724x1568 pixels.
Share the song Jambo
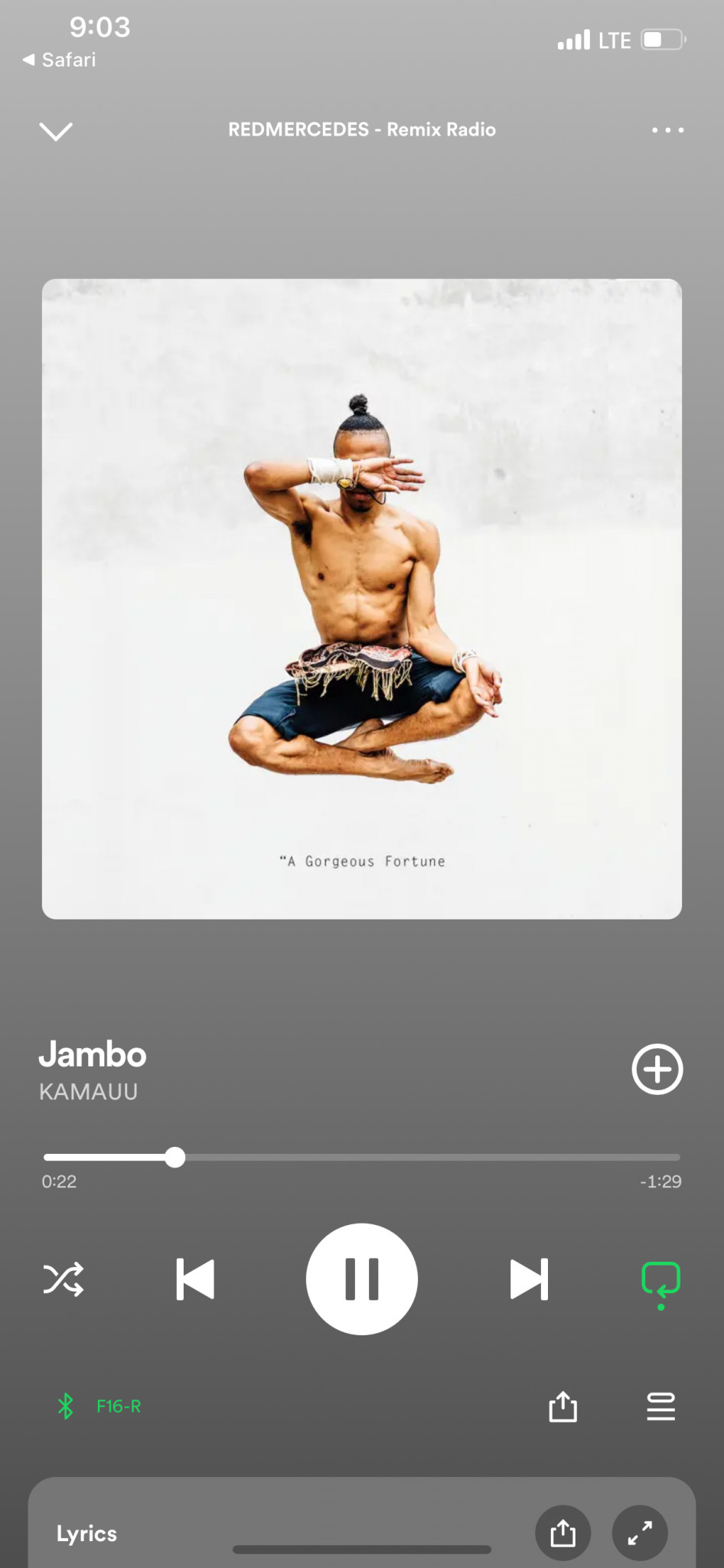point(563,1406)
